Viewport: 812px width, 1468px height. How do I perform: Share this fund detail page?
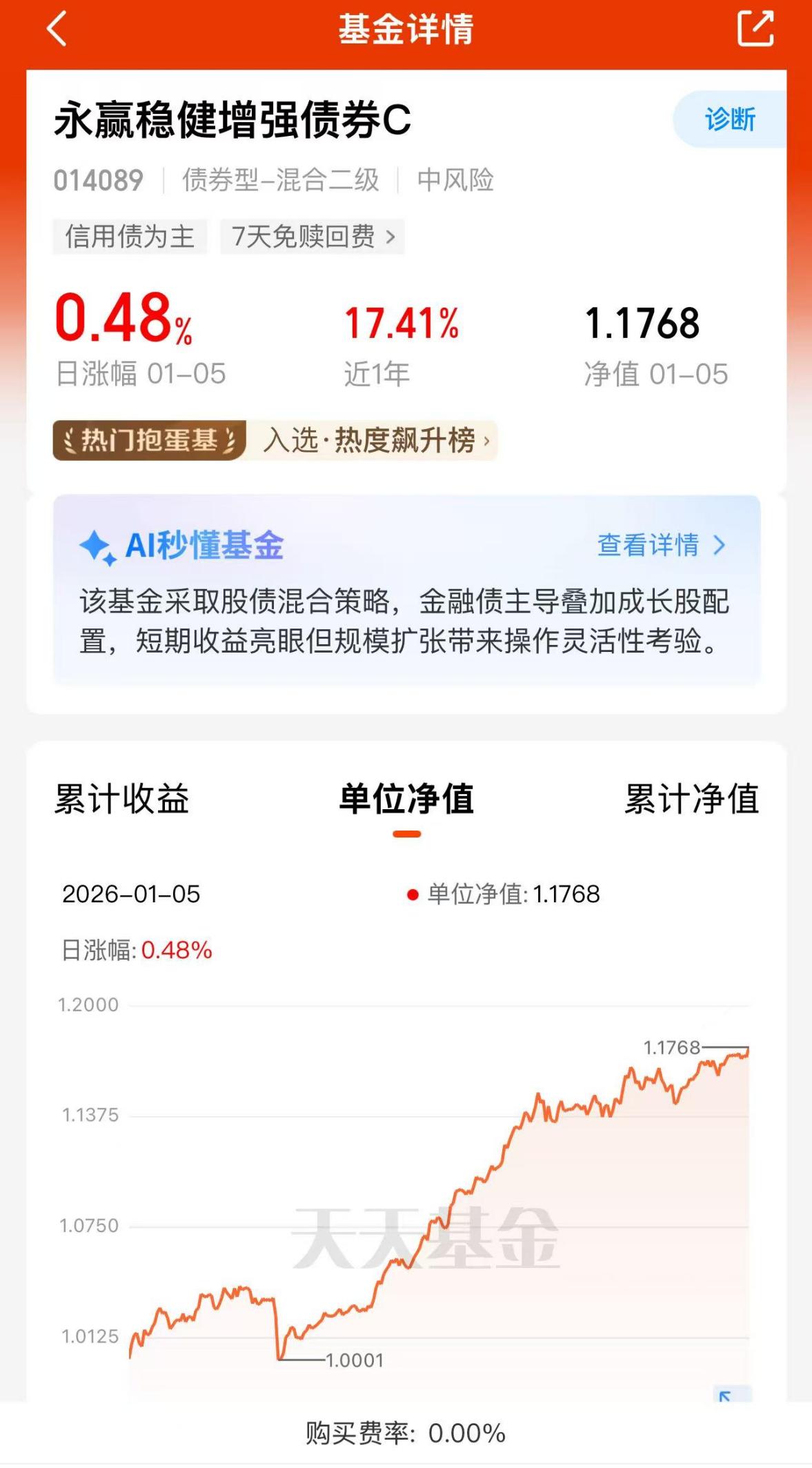(755, 28)
